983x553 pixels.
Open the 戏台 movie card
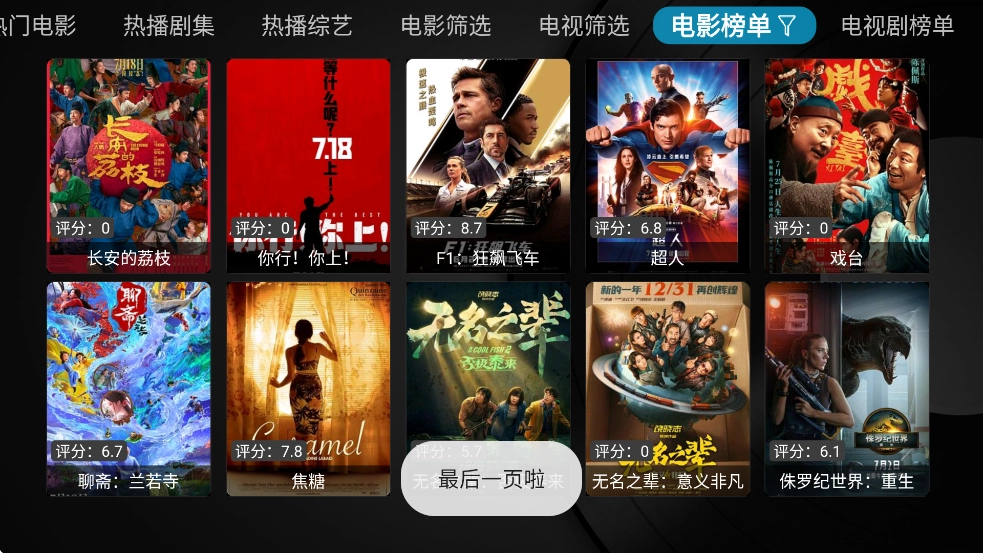(847, 165)
